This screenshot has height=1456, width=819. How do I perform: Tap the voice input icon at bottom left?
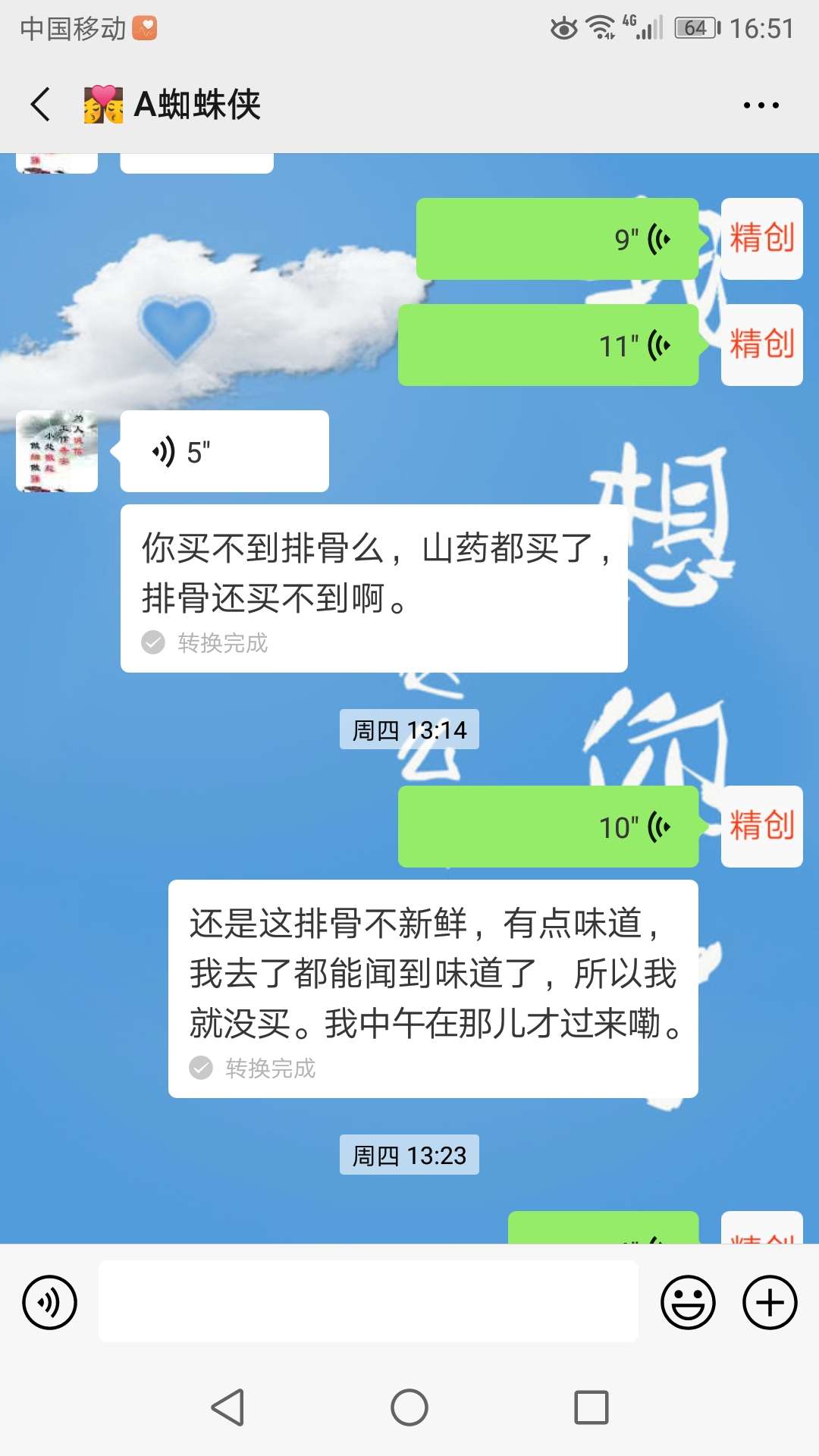coord(50,1301)
